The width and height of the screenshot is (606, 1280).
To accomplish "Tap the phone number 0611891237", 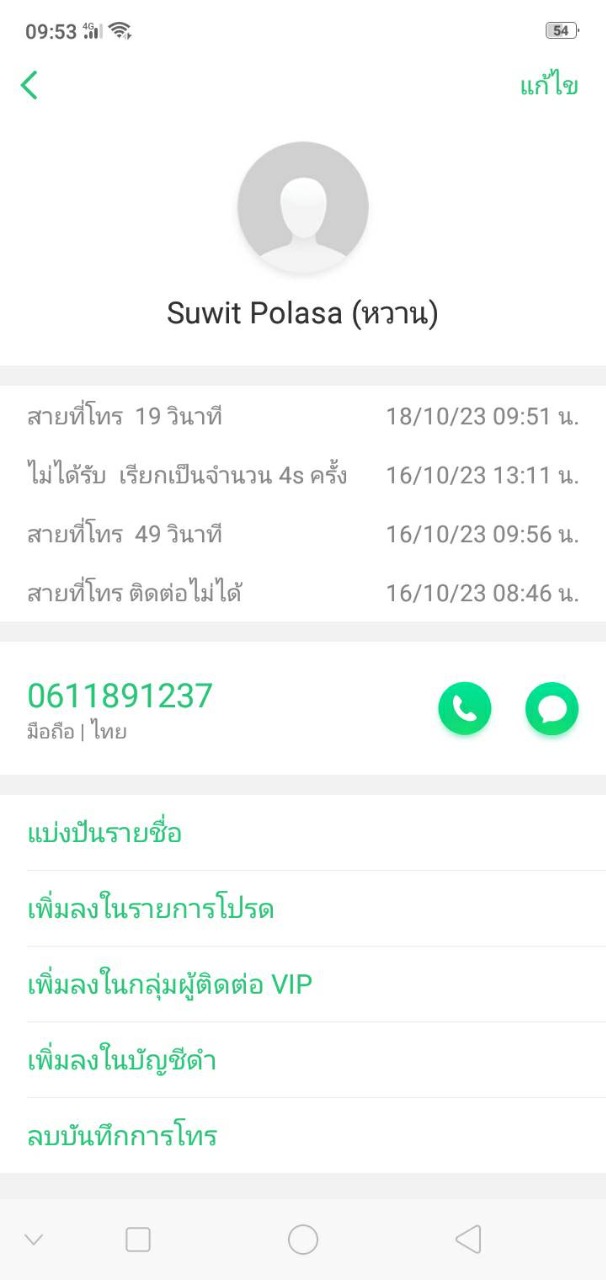I will [x=120, y=696].
